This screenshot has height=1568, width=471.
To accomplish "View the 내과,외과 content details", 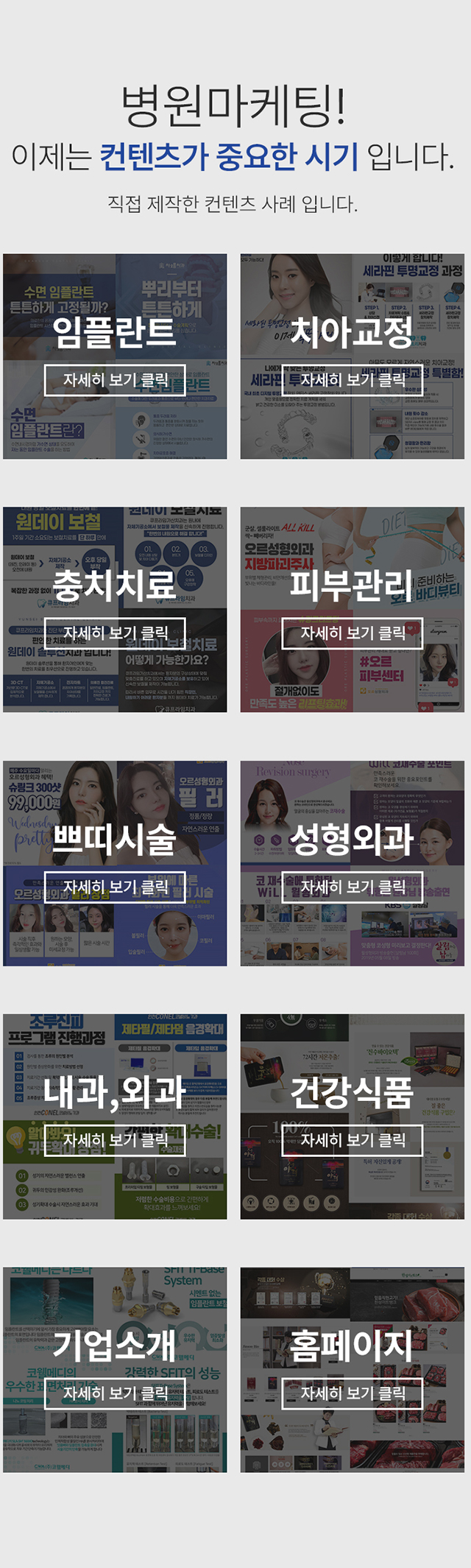I will (x=115, y=1140).
